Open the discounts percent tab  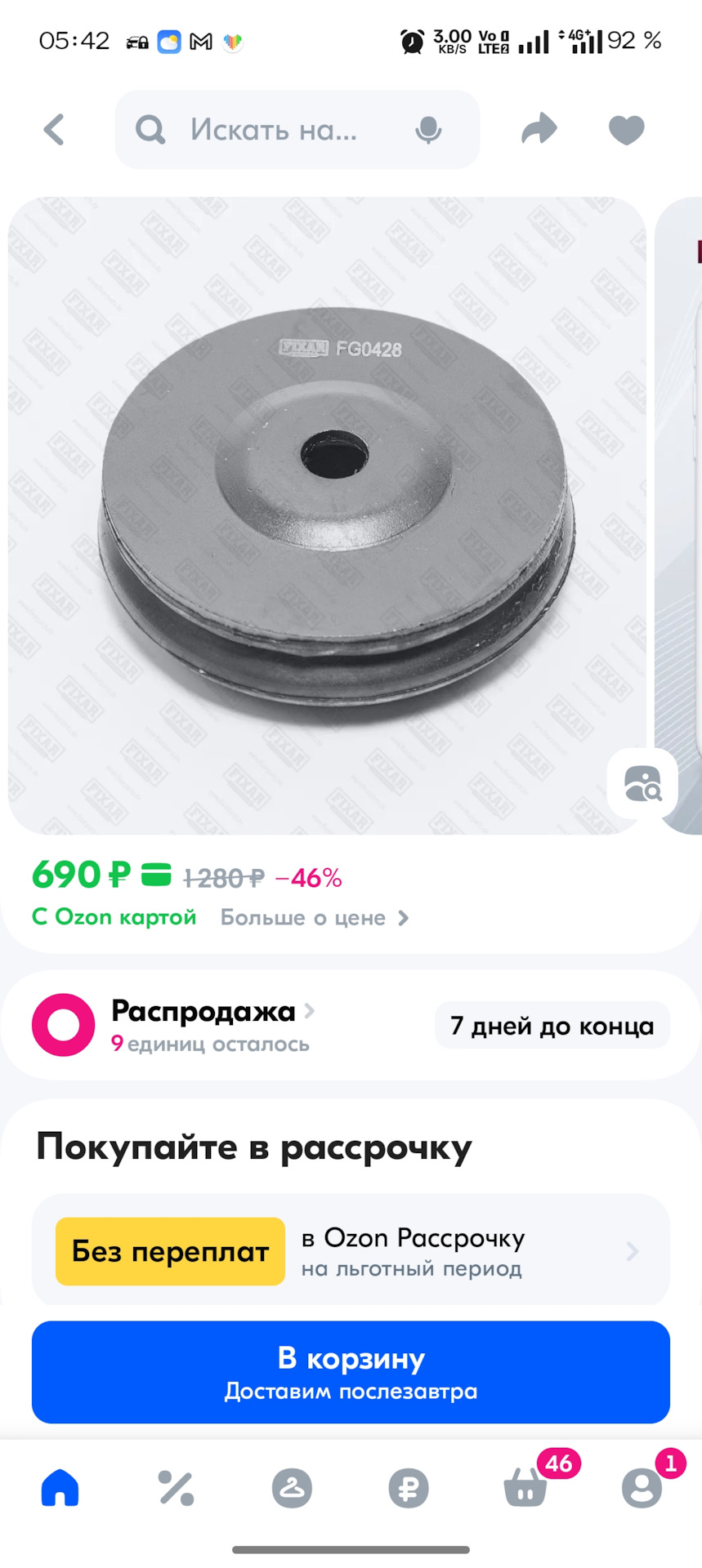176,1488
